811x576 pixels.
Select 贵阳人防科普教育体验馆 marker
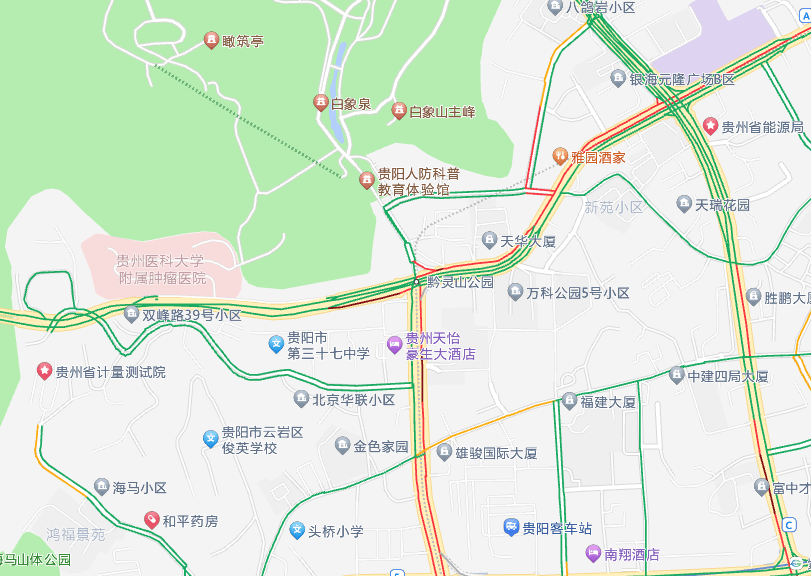point(366,180)
